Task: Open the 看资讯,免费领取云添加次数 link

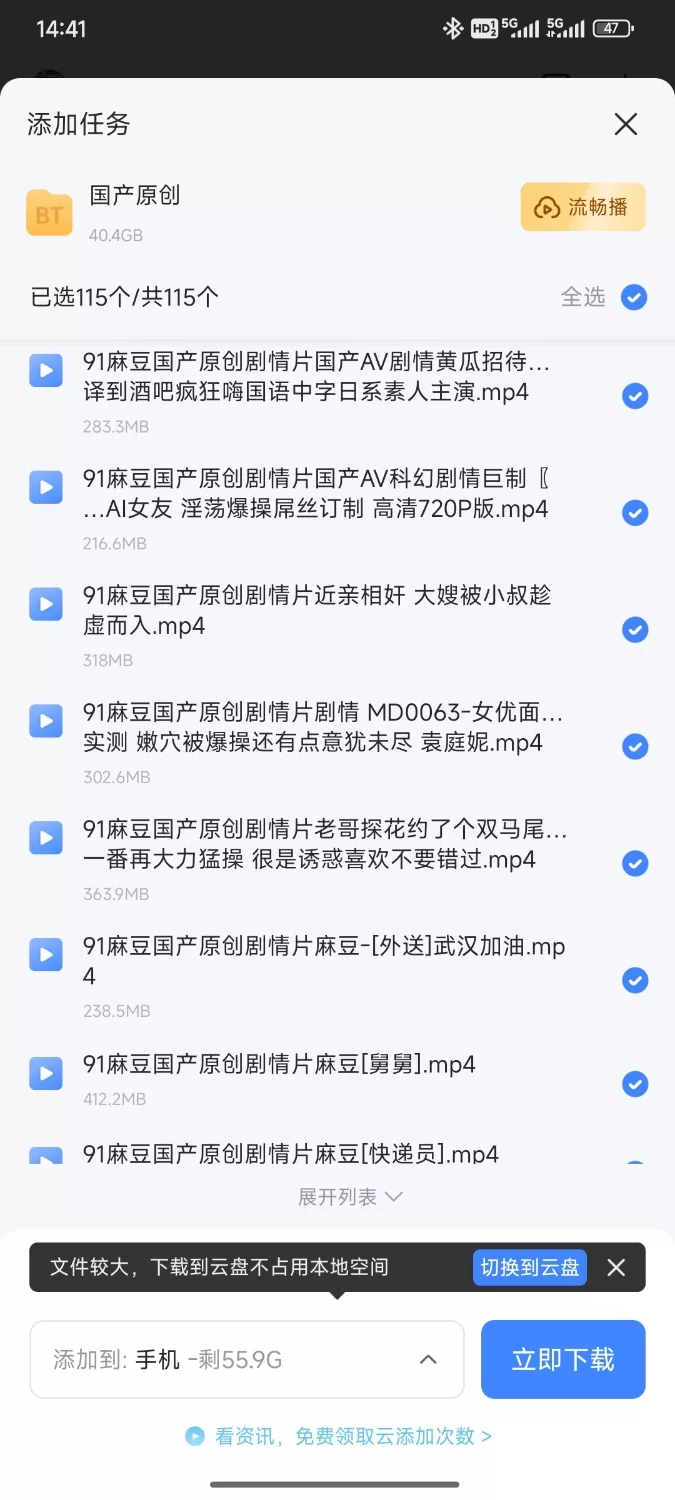Action: [338, 1436]
